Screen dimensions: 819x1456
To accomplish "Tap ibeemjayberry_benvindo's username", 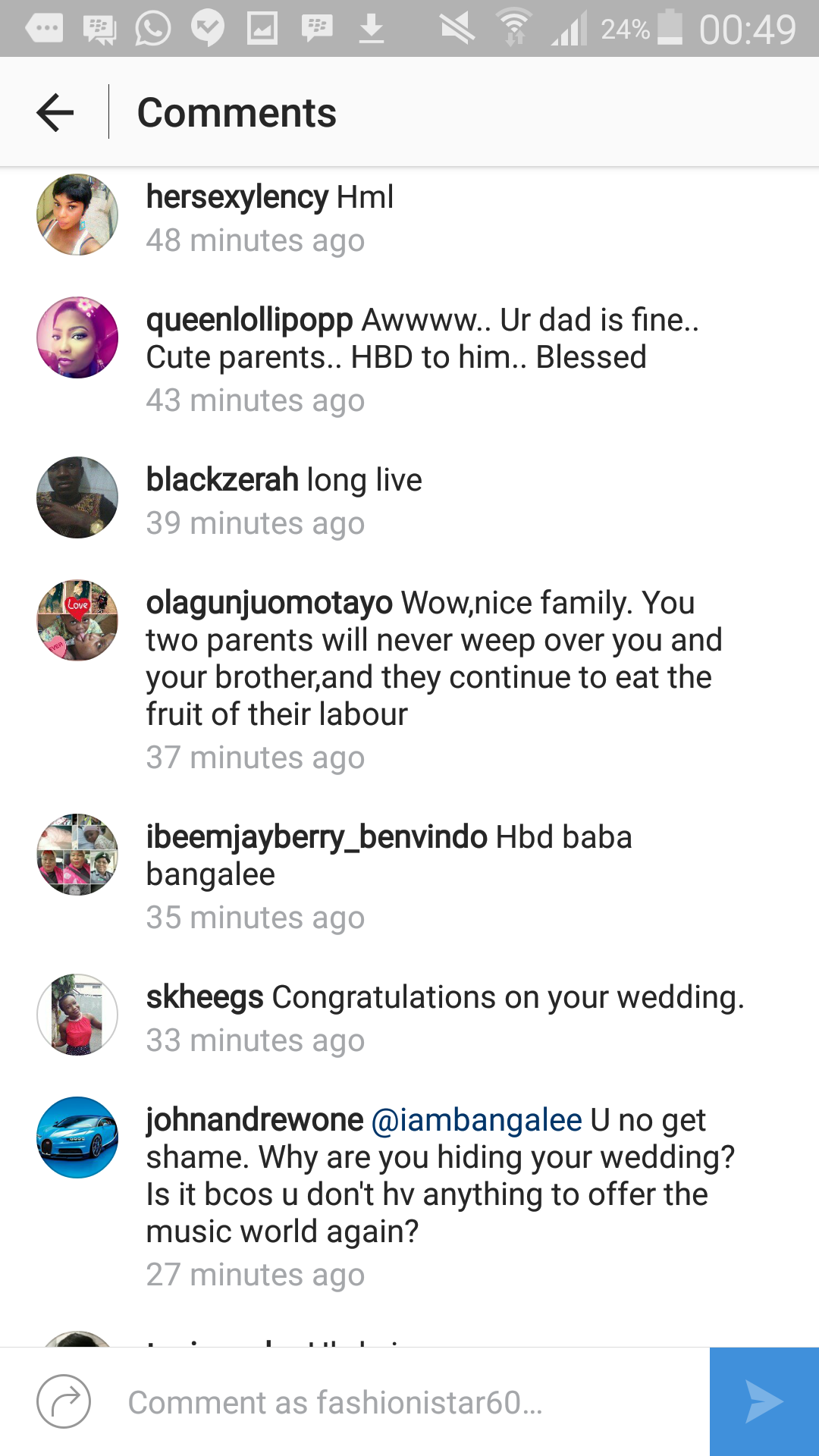I will point(316,838).
